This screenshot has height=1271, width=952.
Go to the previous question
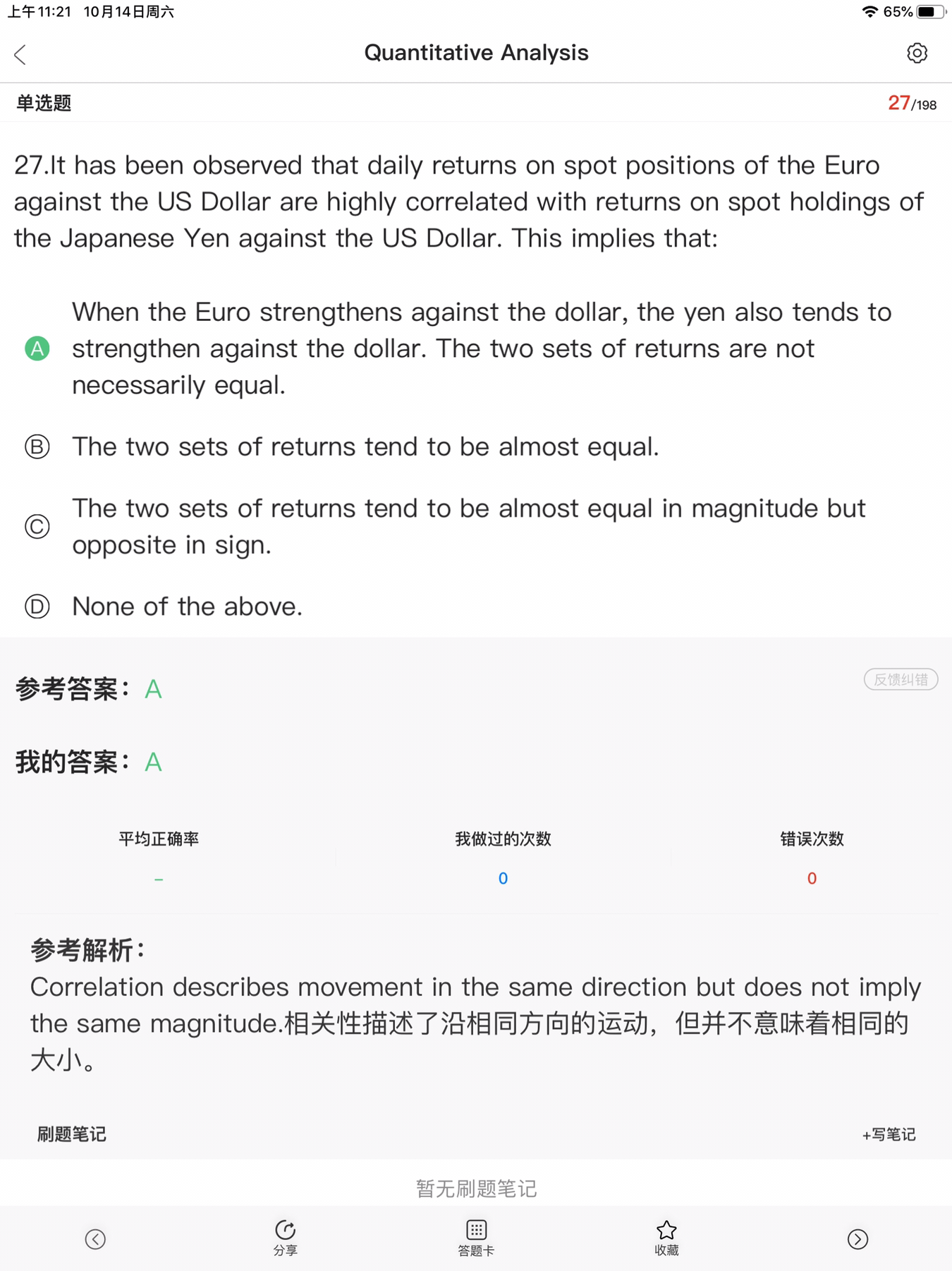(95, 1239)
